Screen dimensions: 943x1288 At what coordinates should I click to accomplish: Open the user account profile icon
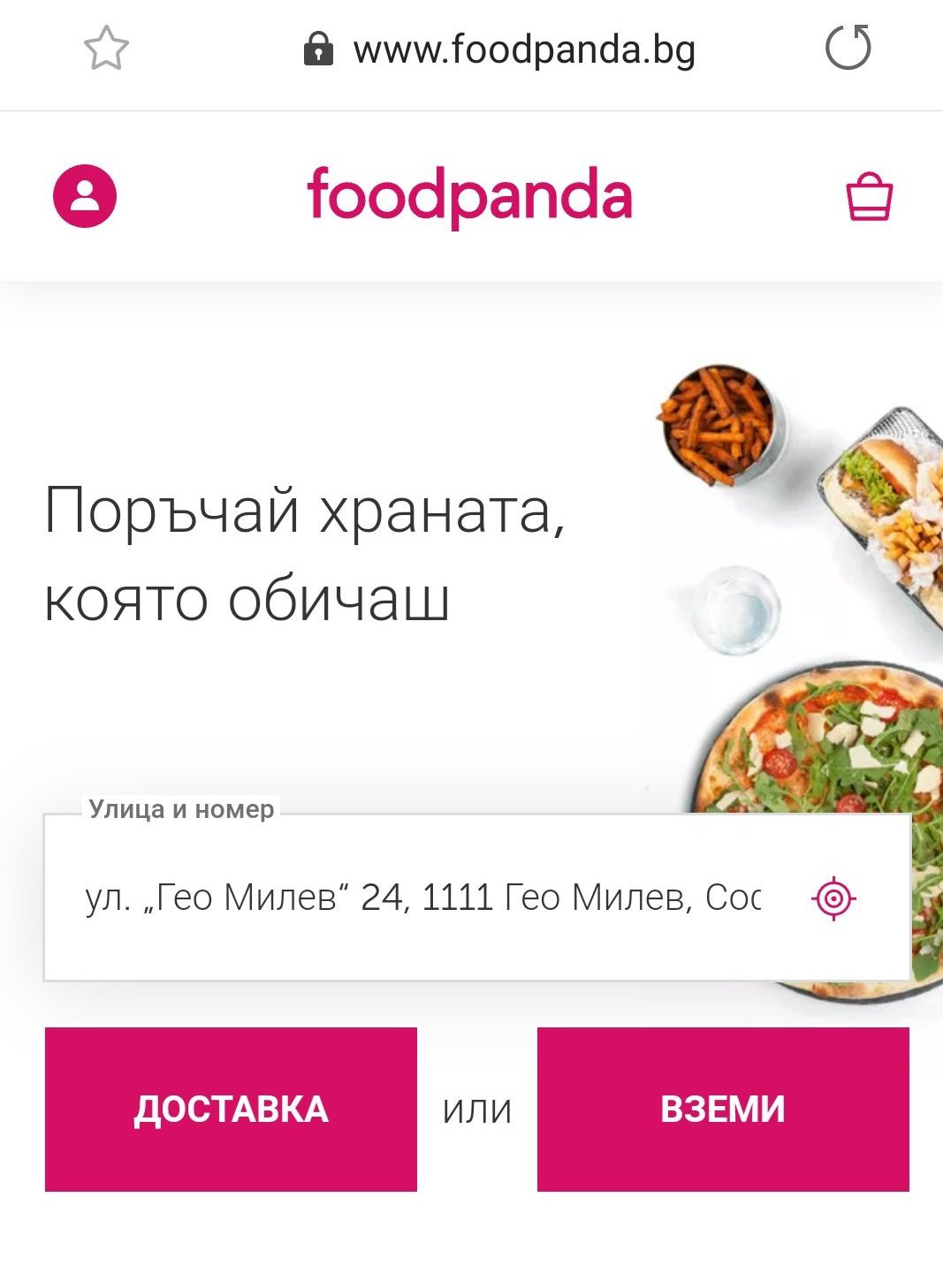[x=85, y=195]
